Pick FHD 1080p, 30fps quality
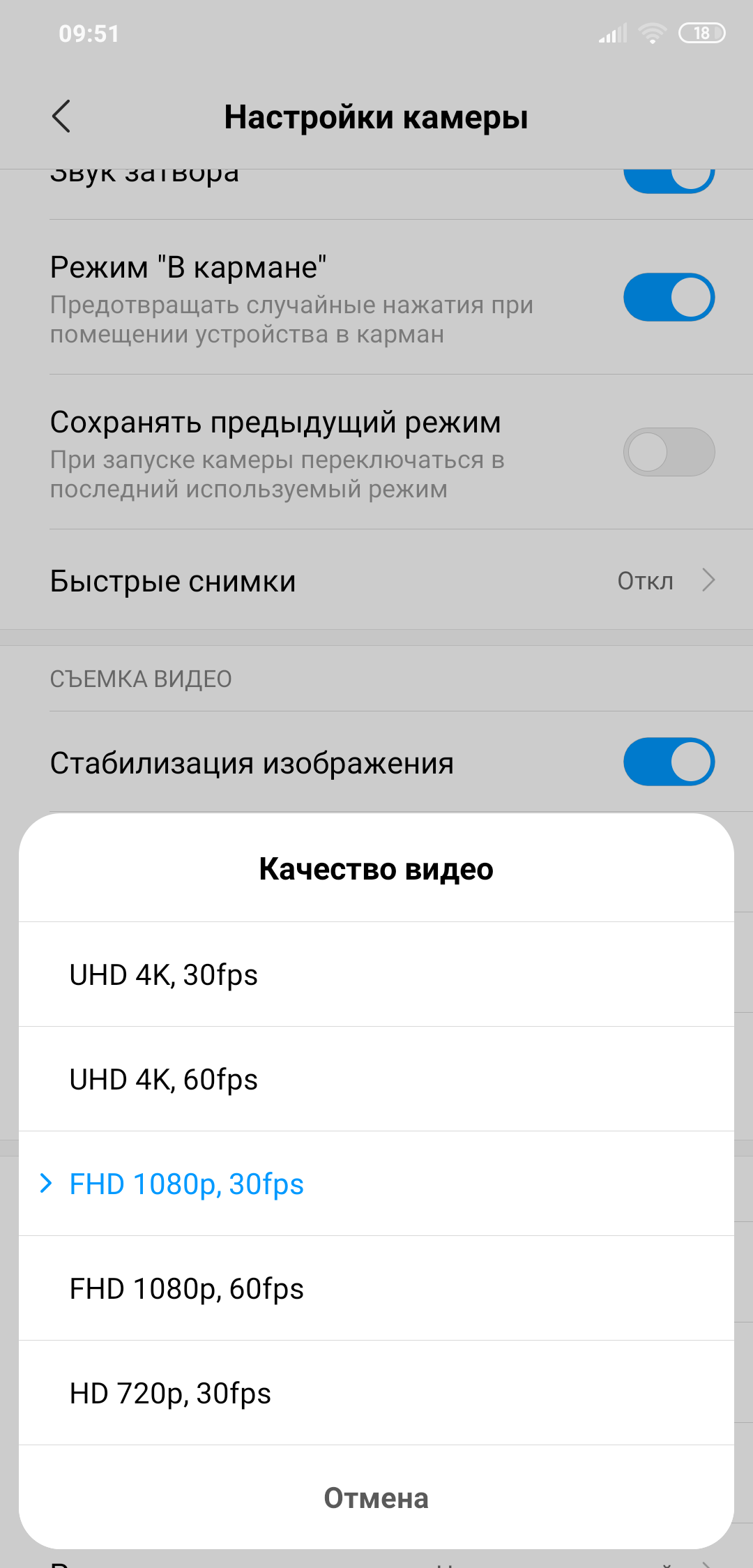The image size is (753, 1568). tap(376, 1184)
